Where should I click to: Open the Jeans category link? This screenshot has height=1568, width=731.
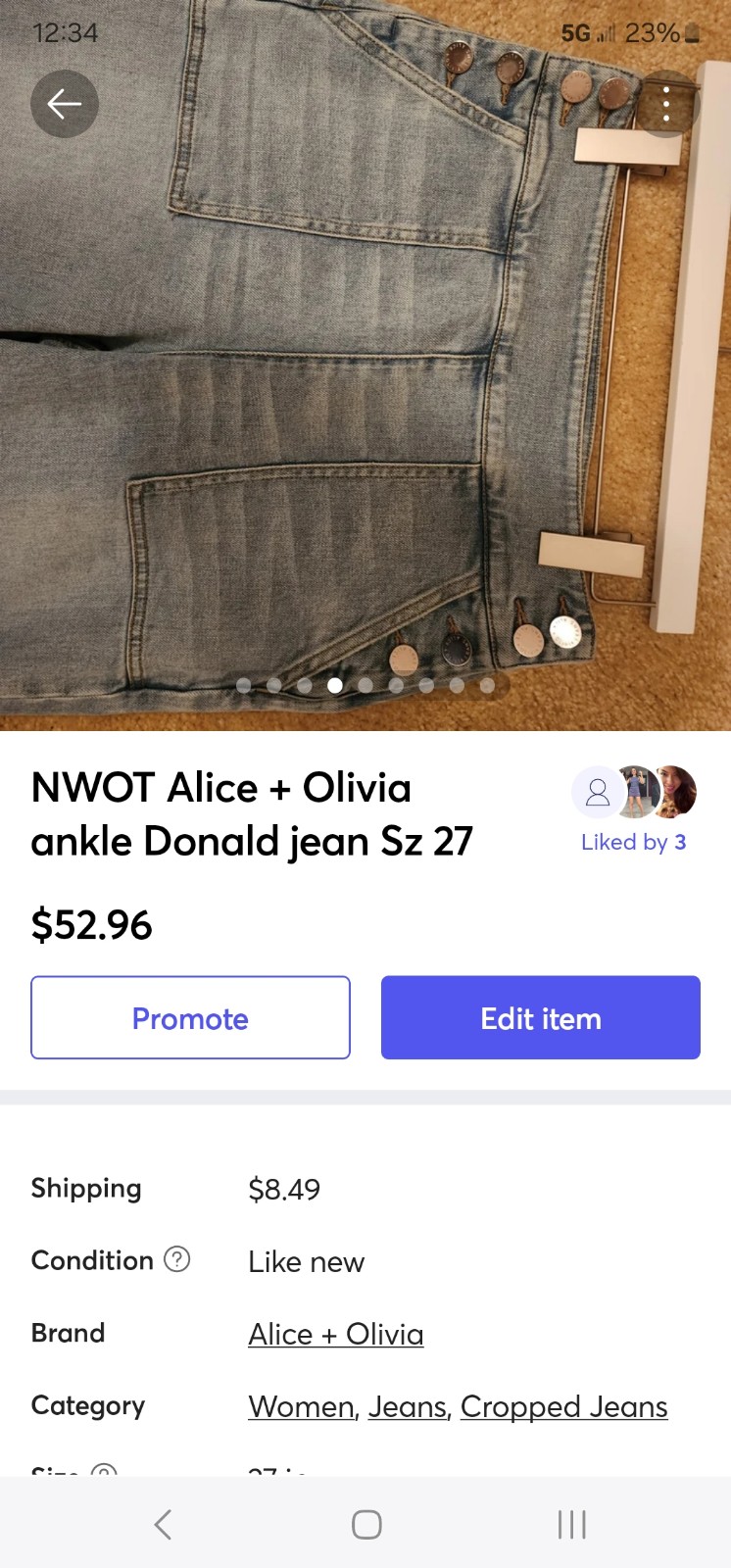click(x=408, y=1406)
